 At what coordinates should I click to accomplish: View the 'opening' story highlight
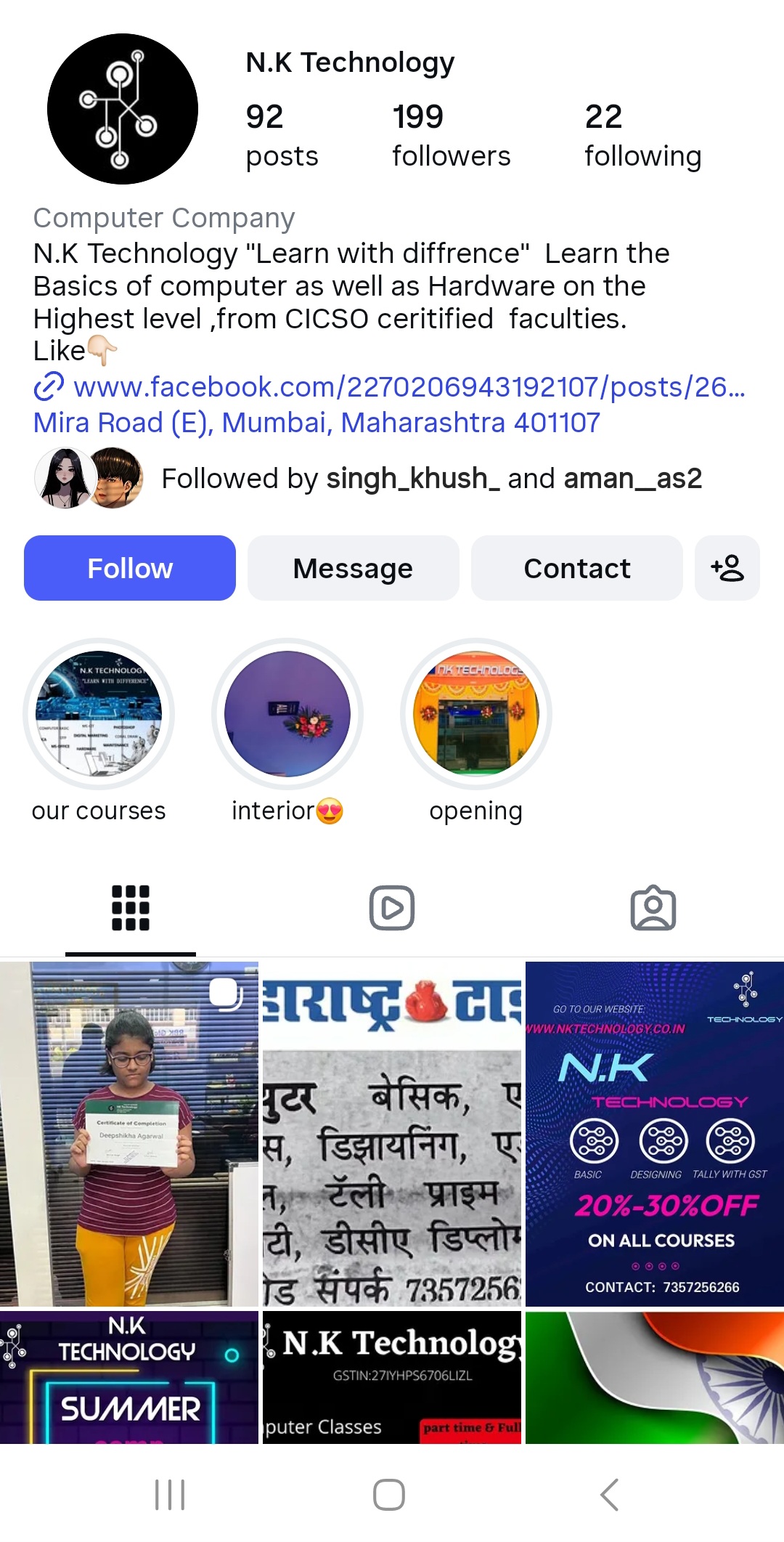pos(476,715)
